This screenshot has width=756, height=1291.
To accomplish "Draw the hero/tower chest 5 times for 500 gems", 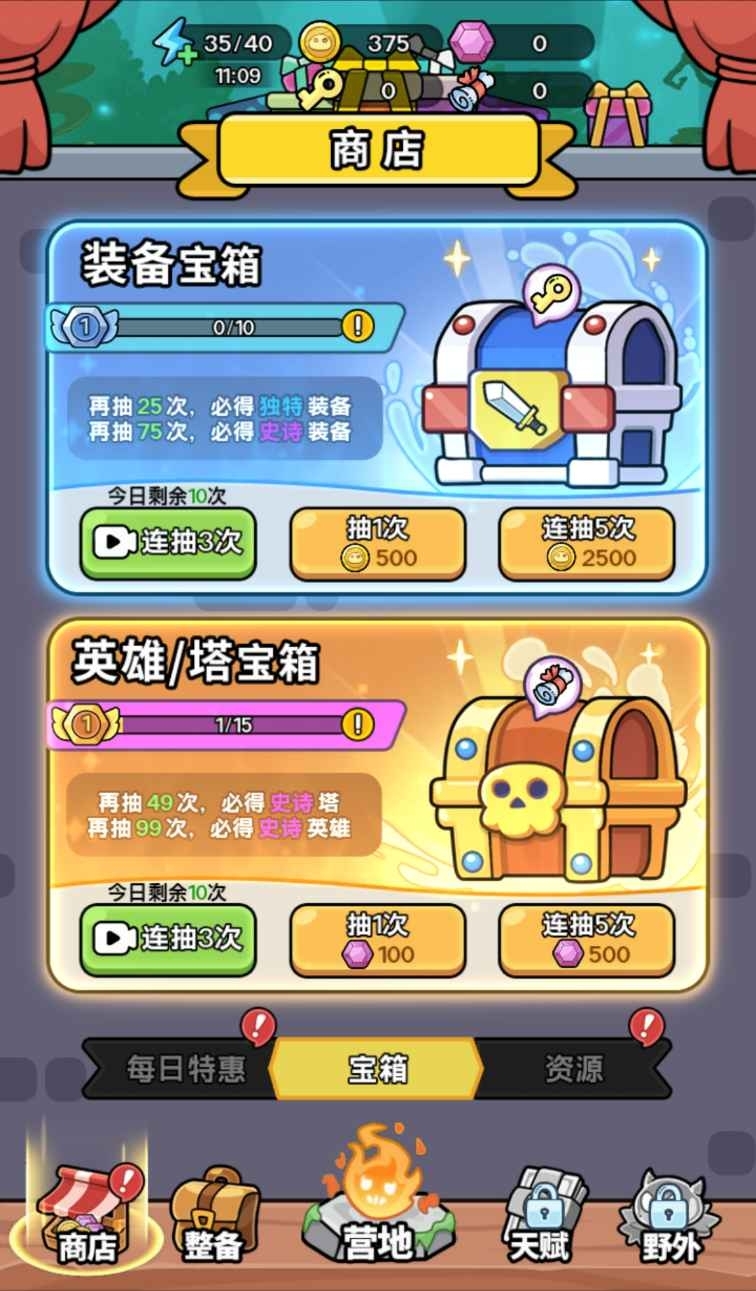I will (586, 939).
